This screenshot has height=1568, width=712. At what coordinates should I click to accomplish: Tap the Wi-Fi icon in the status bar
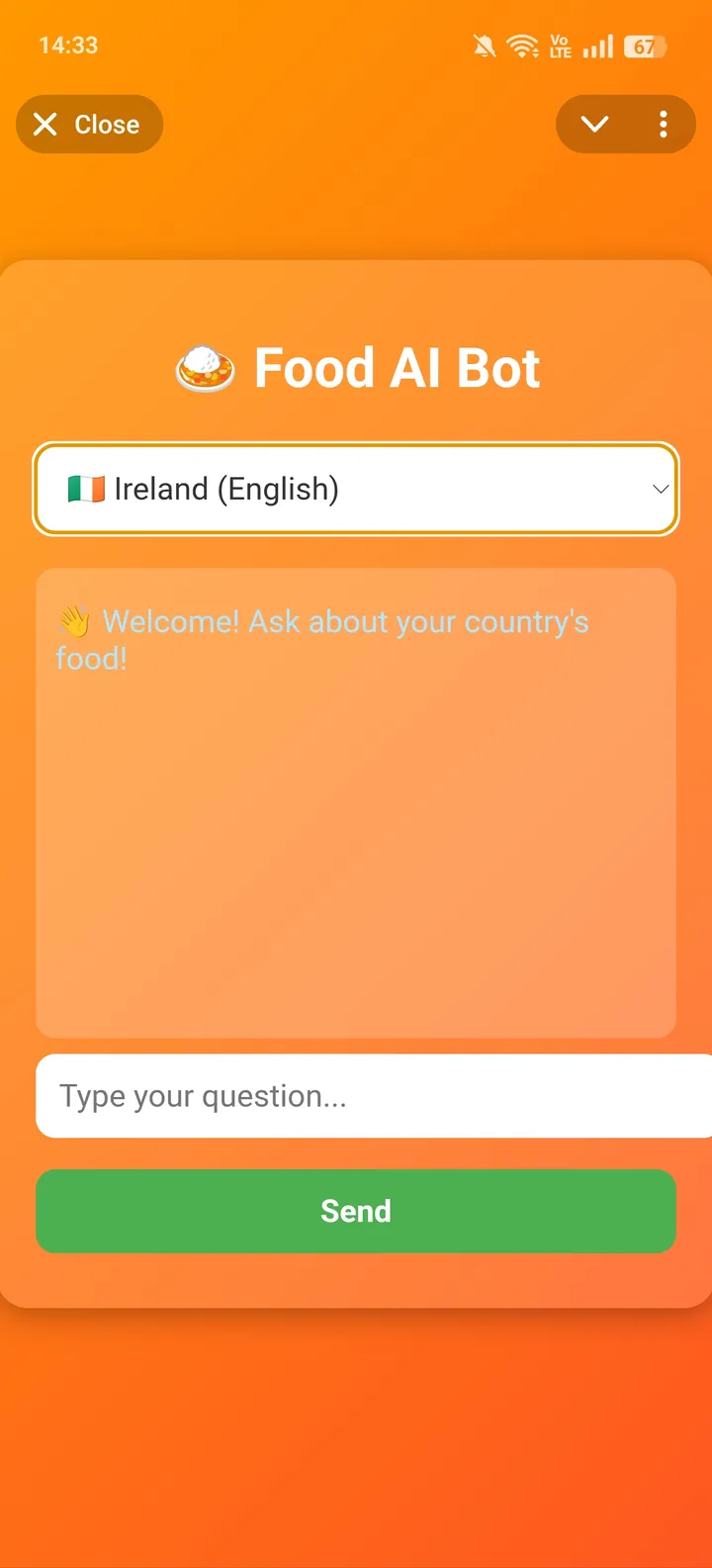pyautogui.click(x=521, y=45)
